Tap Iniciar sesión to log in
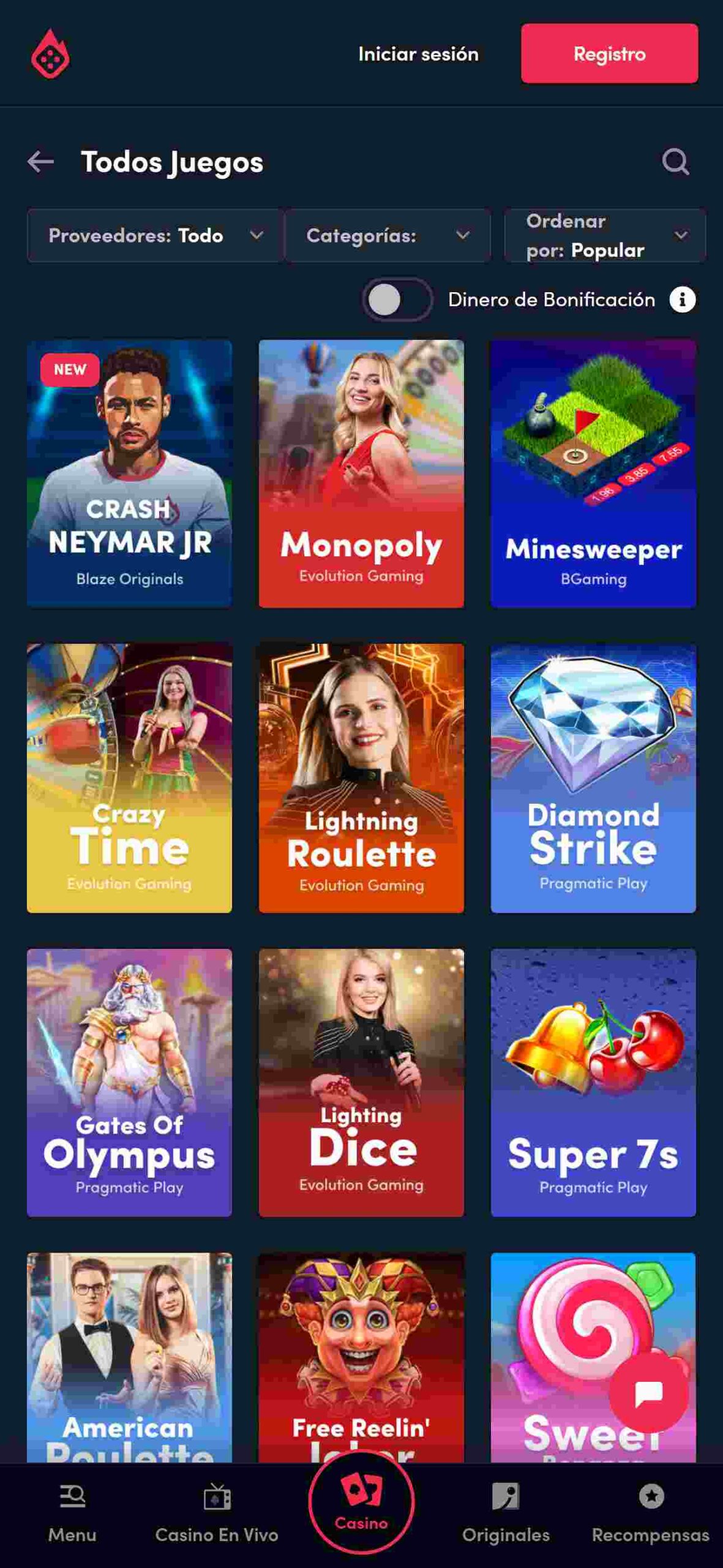The image size is (723, 1568). tap(418, 54)
